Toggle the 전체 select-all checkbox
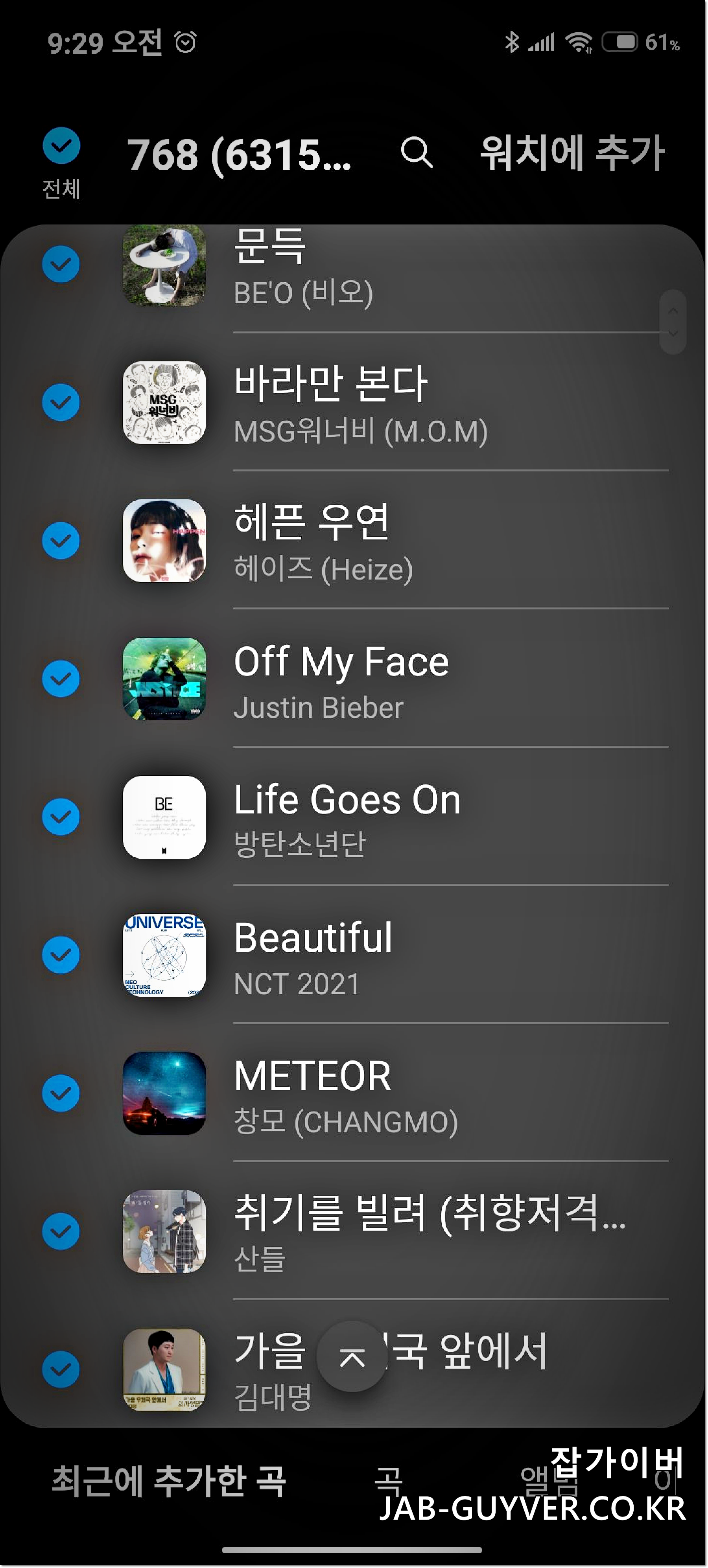Viewport: 708px width, 1568px height. click(61, 146)
